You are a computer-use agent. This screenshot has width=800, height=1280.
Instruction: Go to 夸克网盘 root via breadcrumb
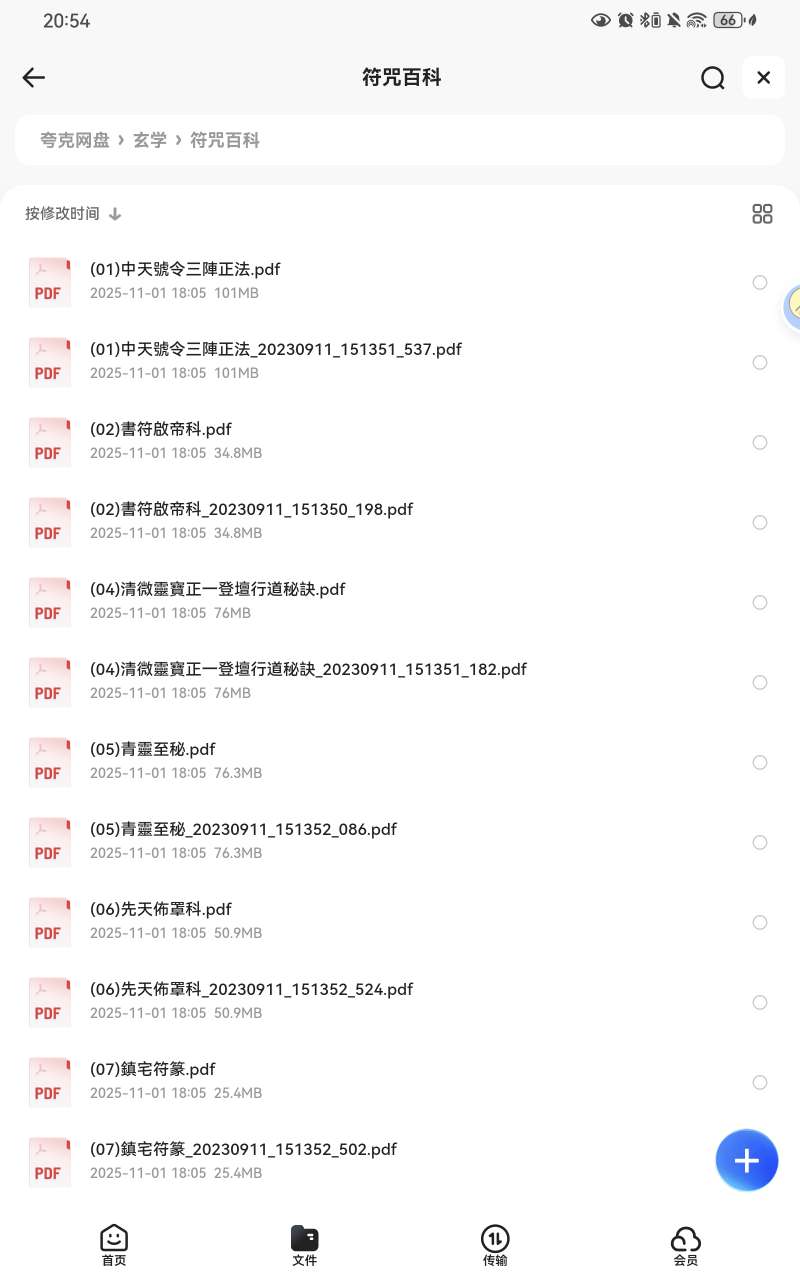coord(73,140)
